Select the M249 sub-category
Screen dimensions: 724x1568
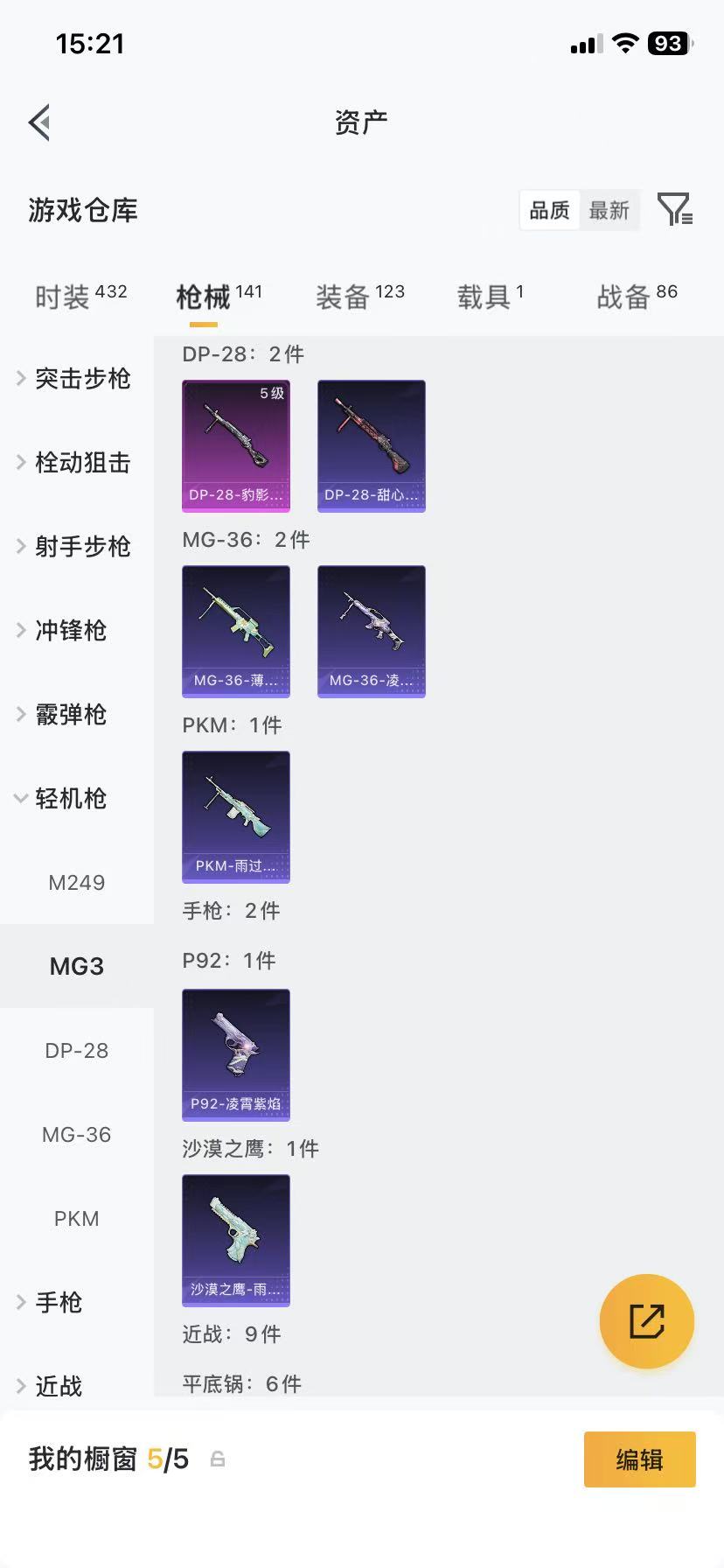tap(77, 883)
